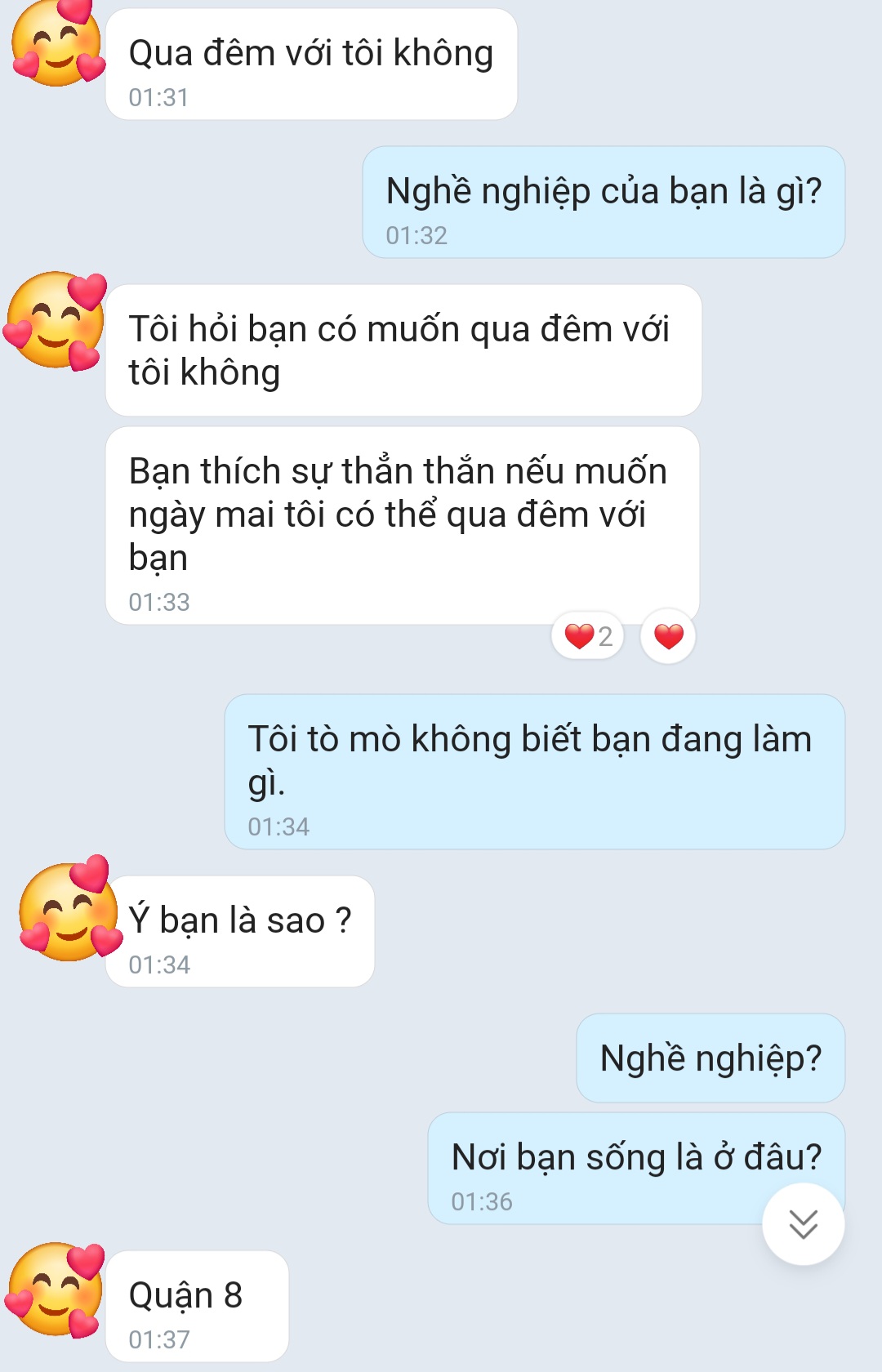This screenshot has height=1372, width=882.
Task: Tap the avatar next to "Quận 8"
Action: pos(56,1290)
